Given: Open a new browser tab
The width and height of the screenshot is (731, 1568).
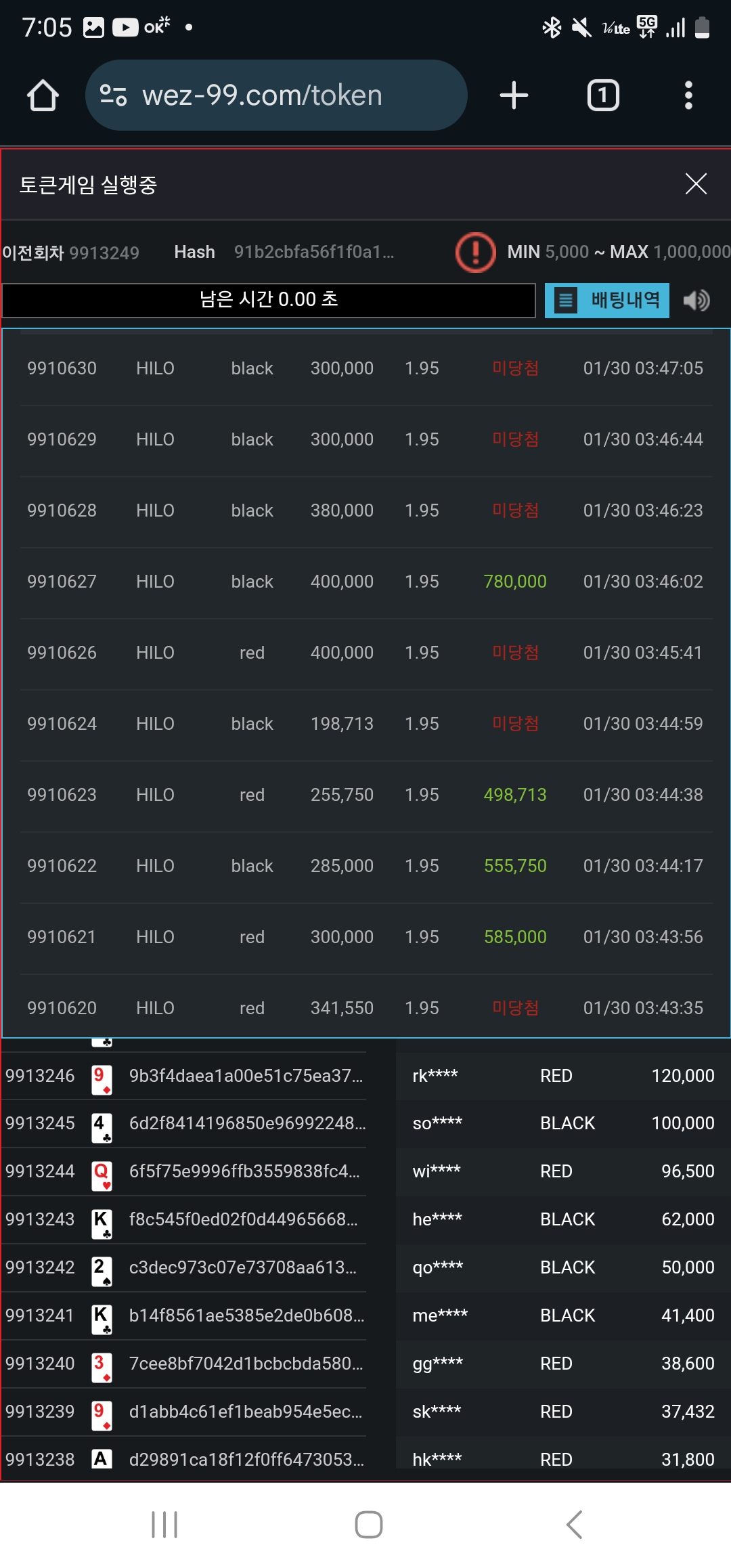Looking at the screenshot, I should click(x=514, y=95).
